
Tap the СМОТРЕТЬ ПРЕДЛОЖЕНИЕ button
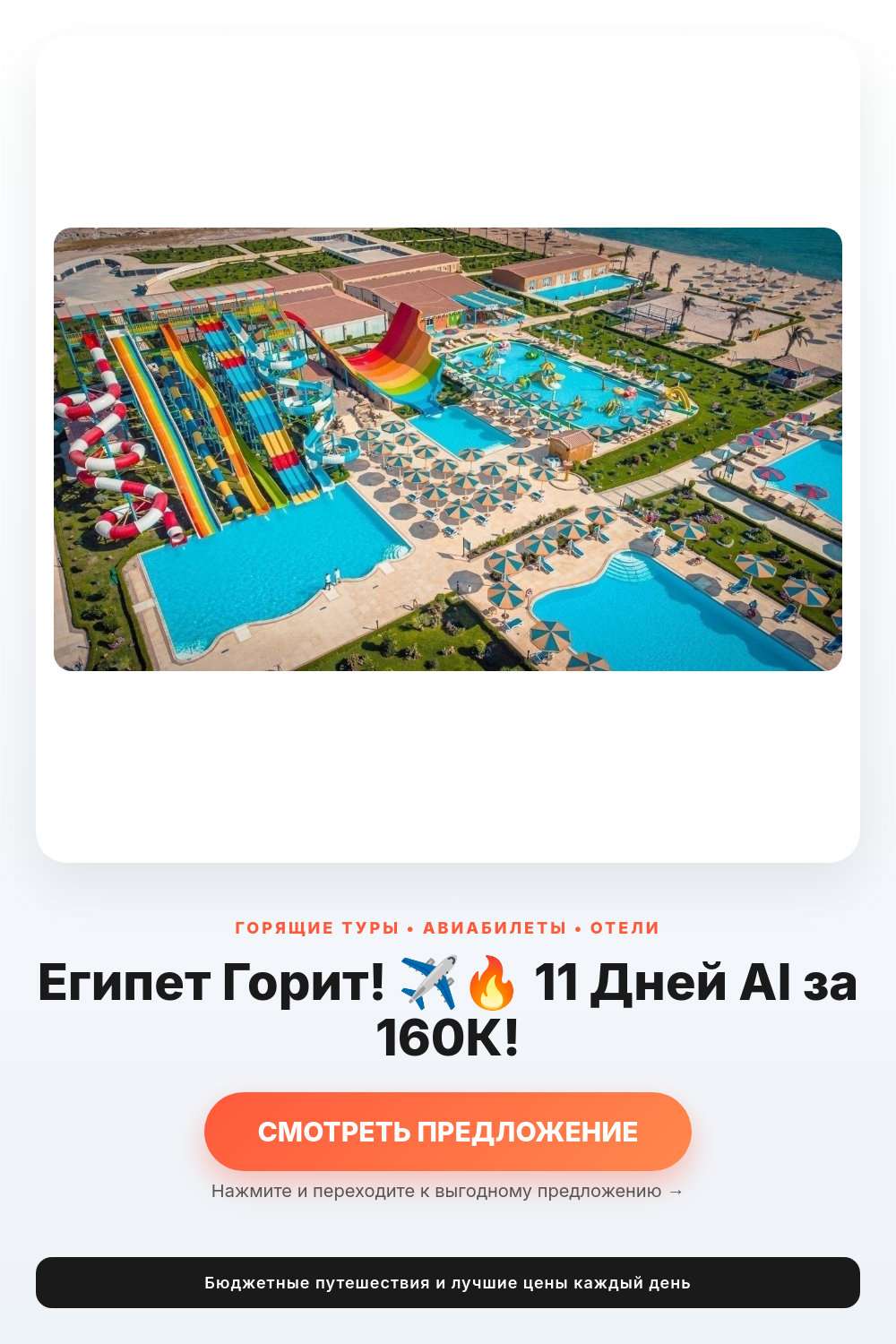pos(448,1132)
